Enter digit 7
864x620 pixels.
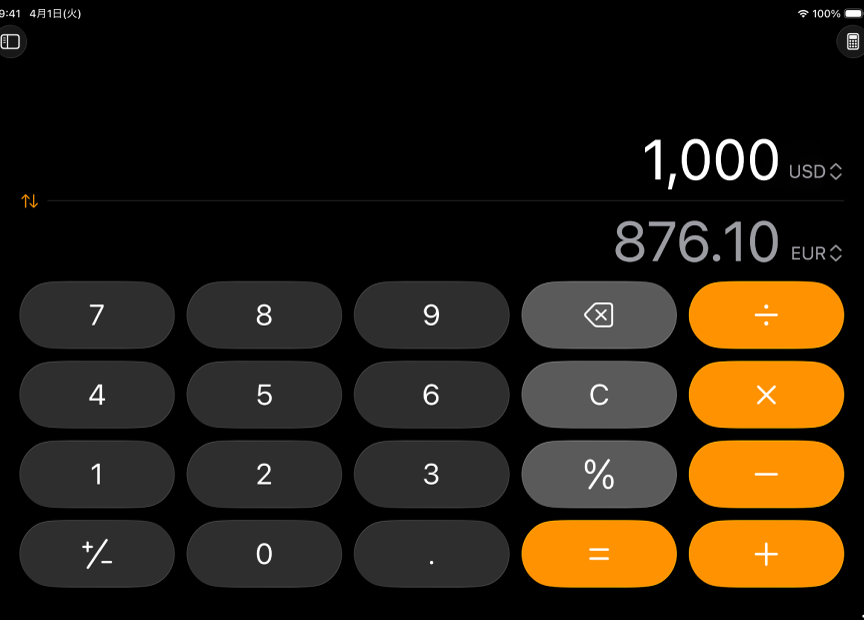[97, 315]
